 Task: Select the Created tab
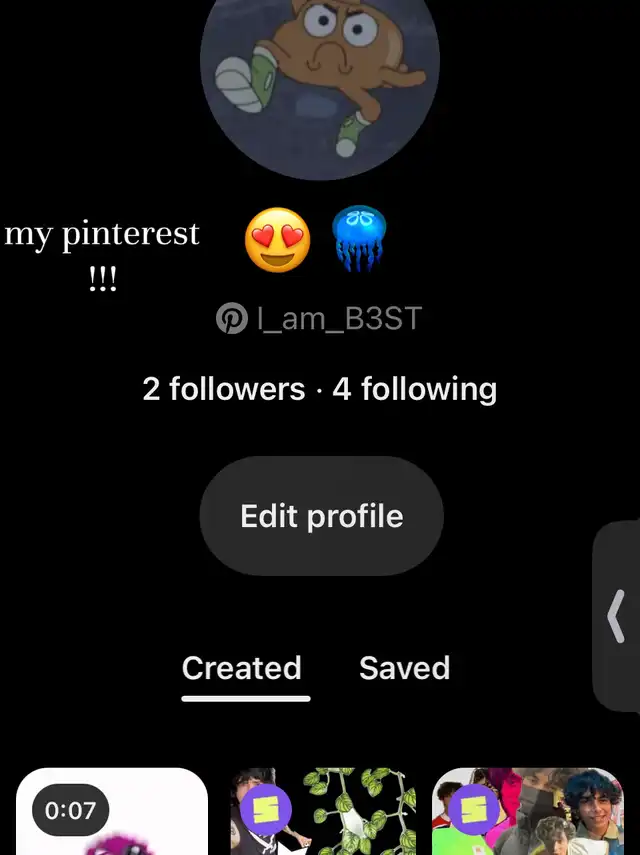[242, 668]
